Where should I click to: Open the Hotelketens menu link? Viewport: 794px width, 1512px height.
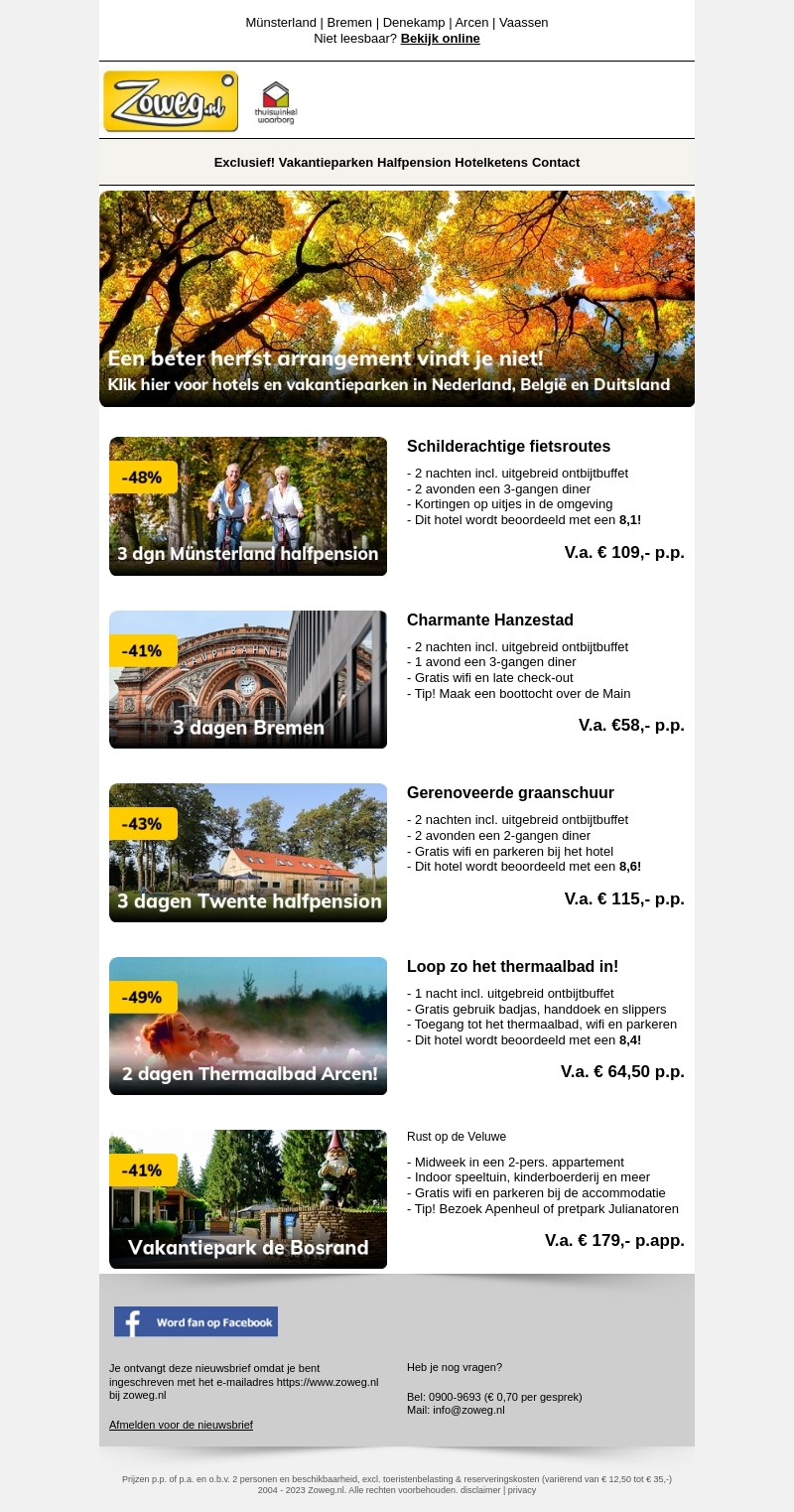pyautogui.click(x=491, y=163)
